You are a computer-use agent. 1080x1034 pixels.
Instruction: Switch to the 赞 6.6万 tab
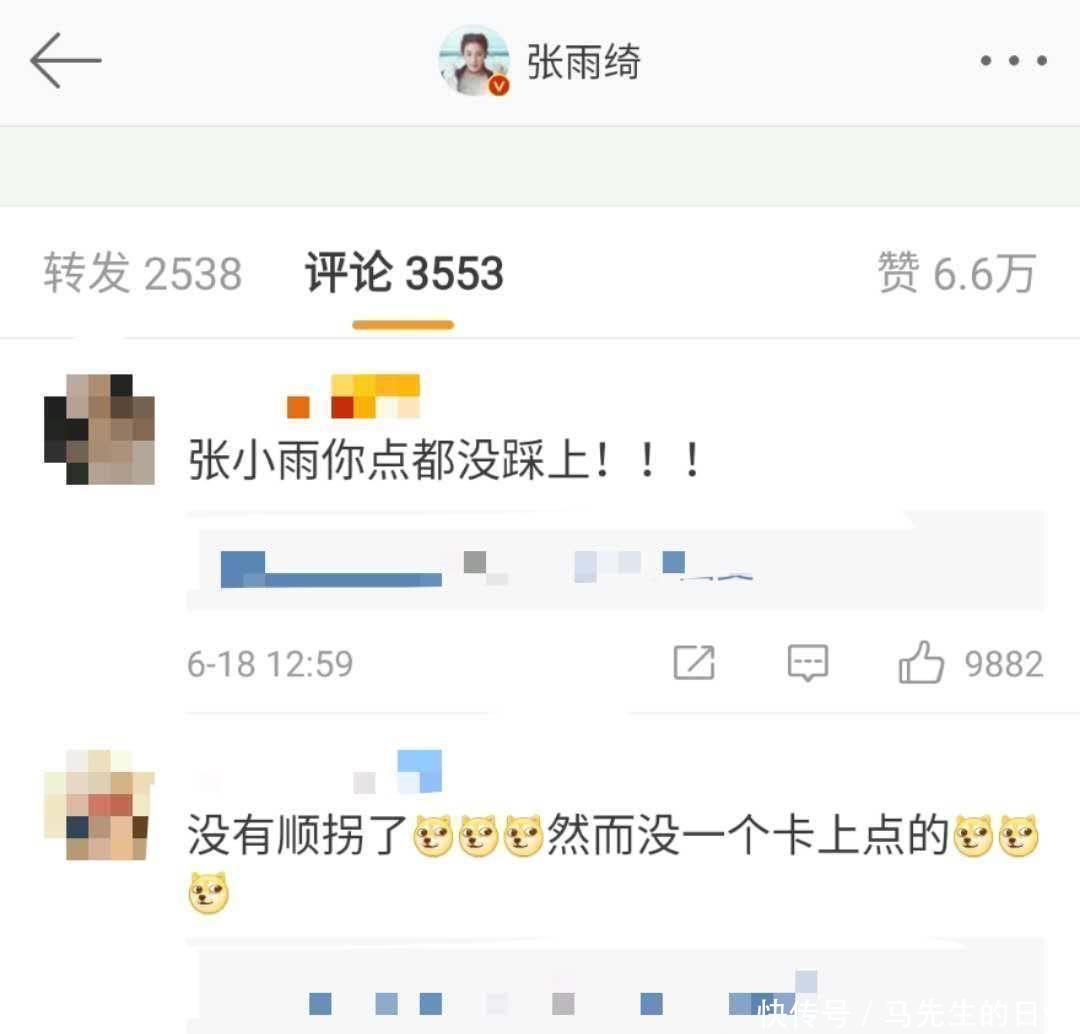point(956,274)
